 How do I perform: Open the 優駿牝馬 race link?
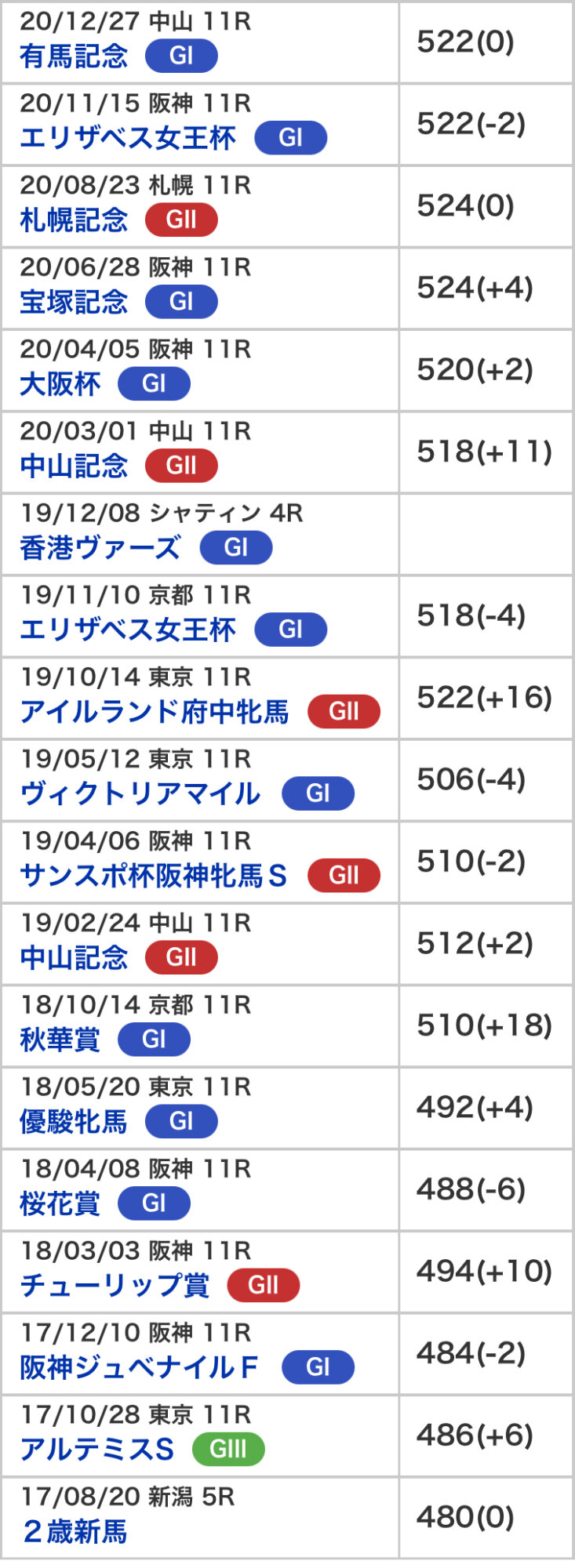(x=74, y=1121)
